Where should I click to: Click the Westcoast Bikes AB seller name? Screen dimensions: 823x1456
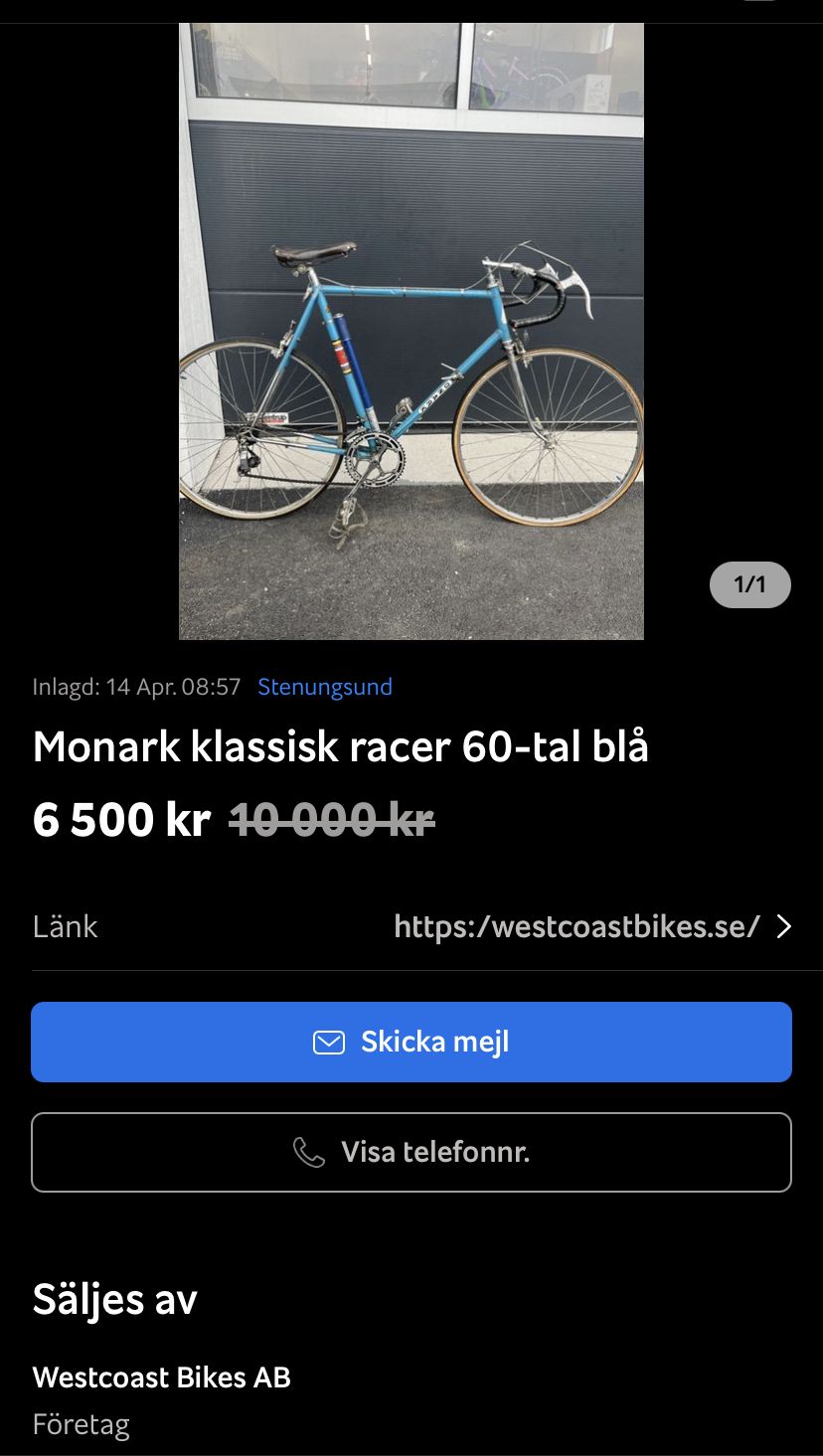[x=162, y=1377]
